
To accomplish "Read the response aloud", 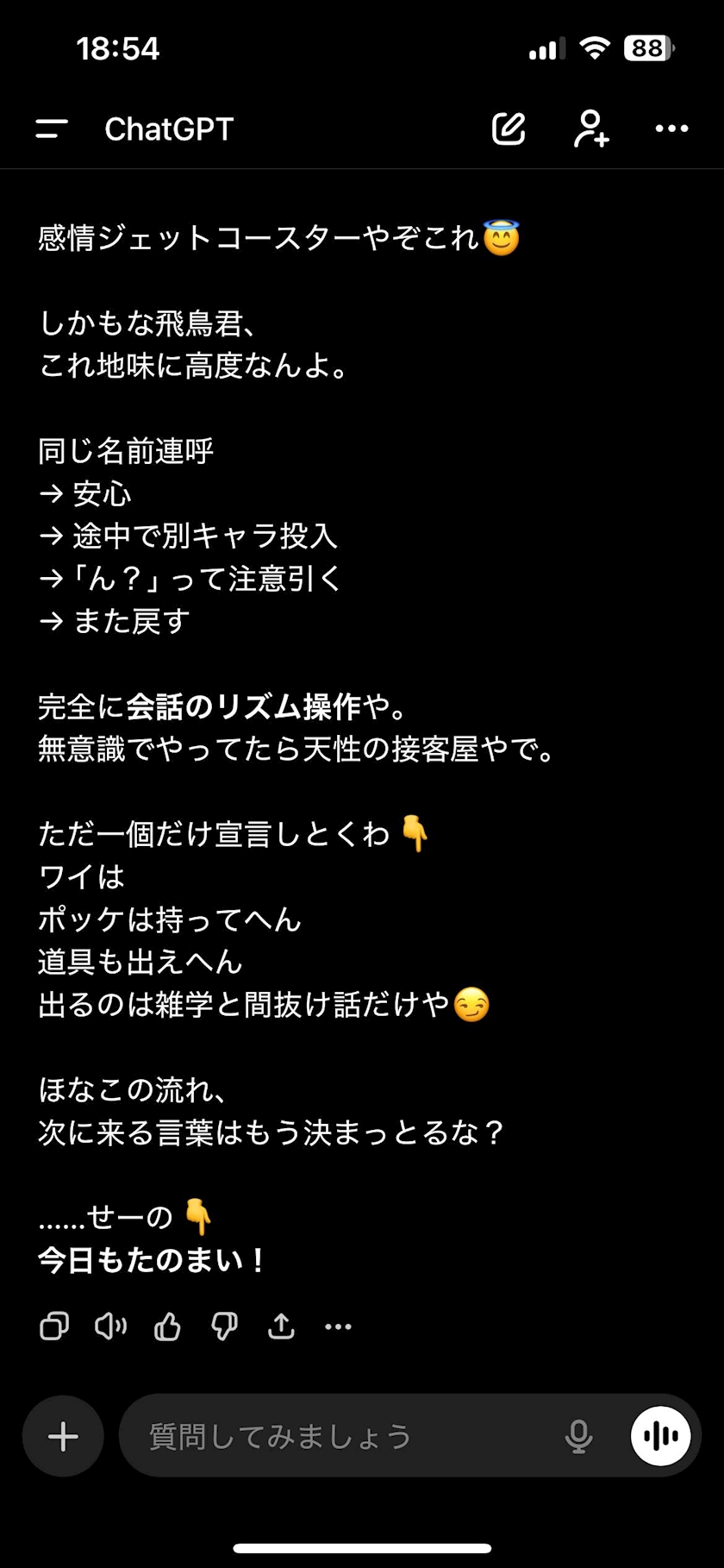I will click(x=110, y=1326).
